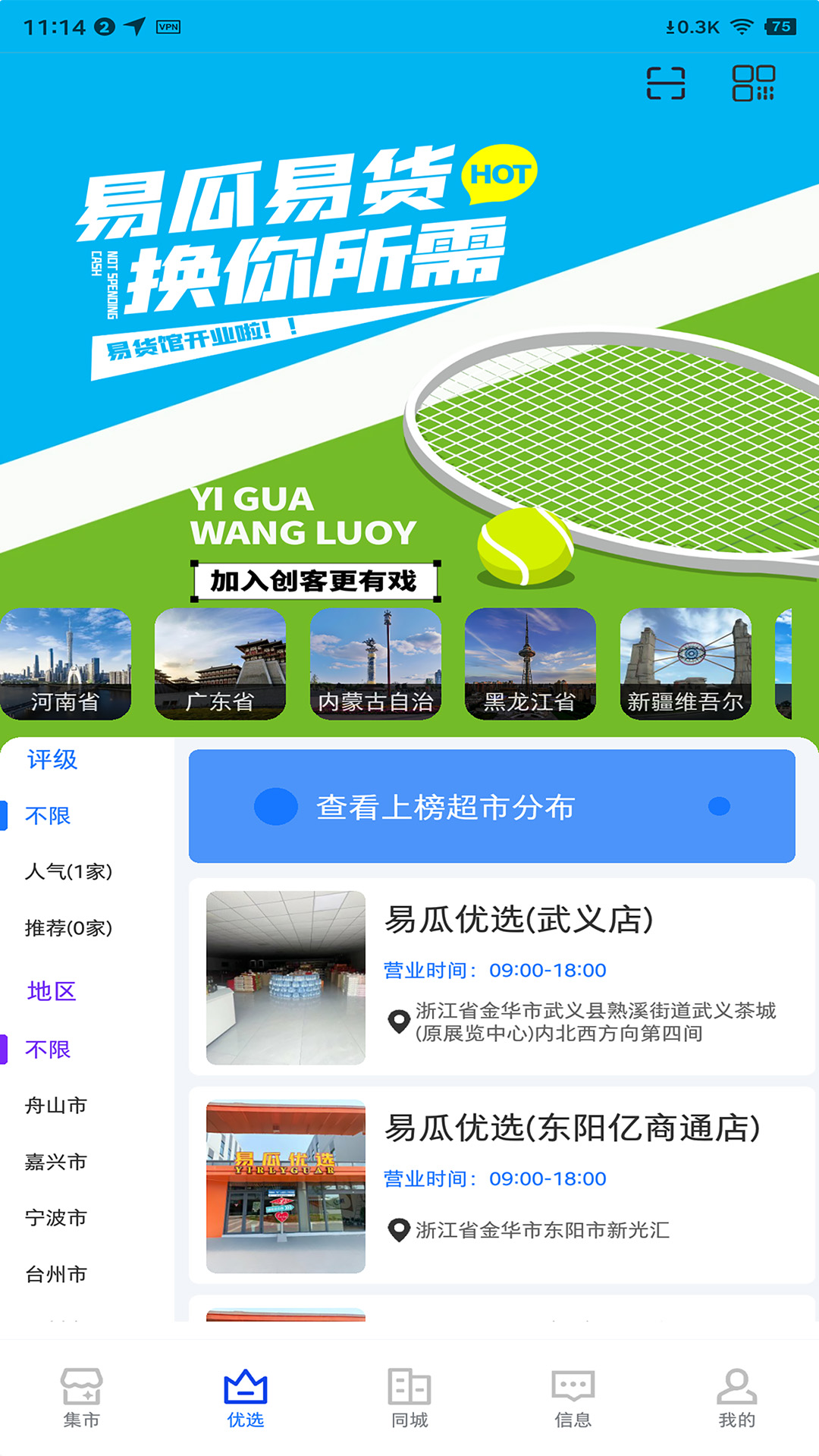Select the 河南省 province tile
This screenshot has height=1456, width=819.
[66, 664]
